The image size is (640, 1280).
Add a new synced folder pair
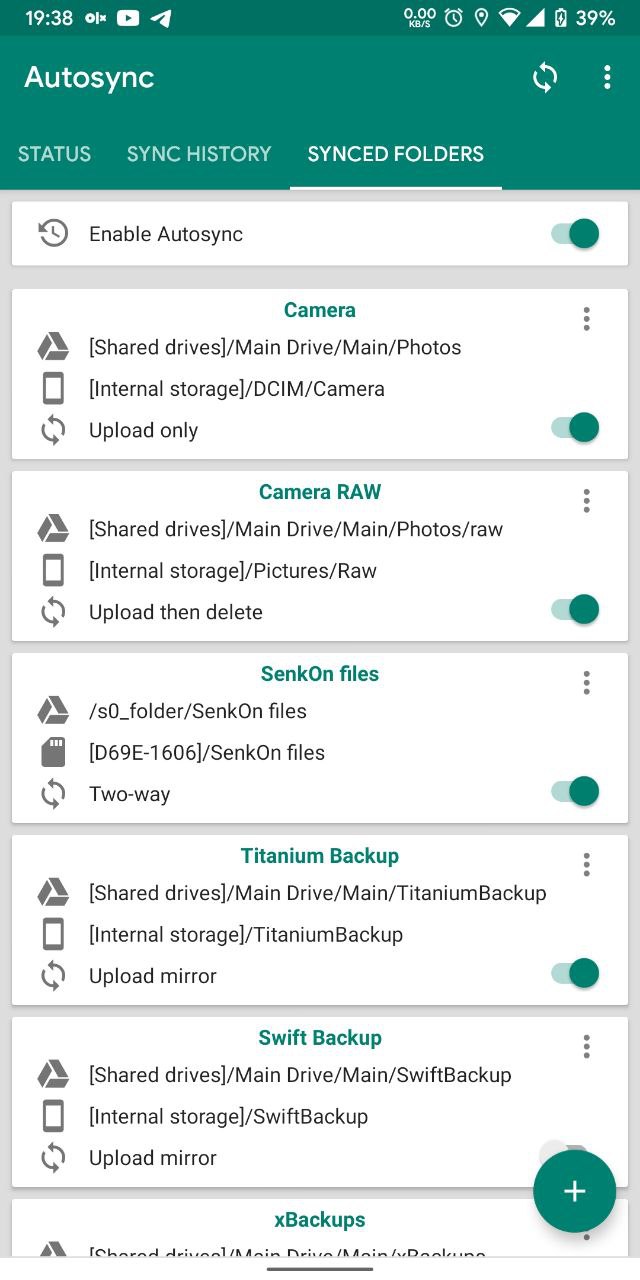[x=574, y=1191]
